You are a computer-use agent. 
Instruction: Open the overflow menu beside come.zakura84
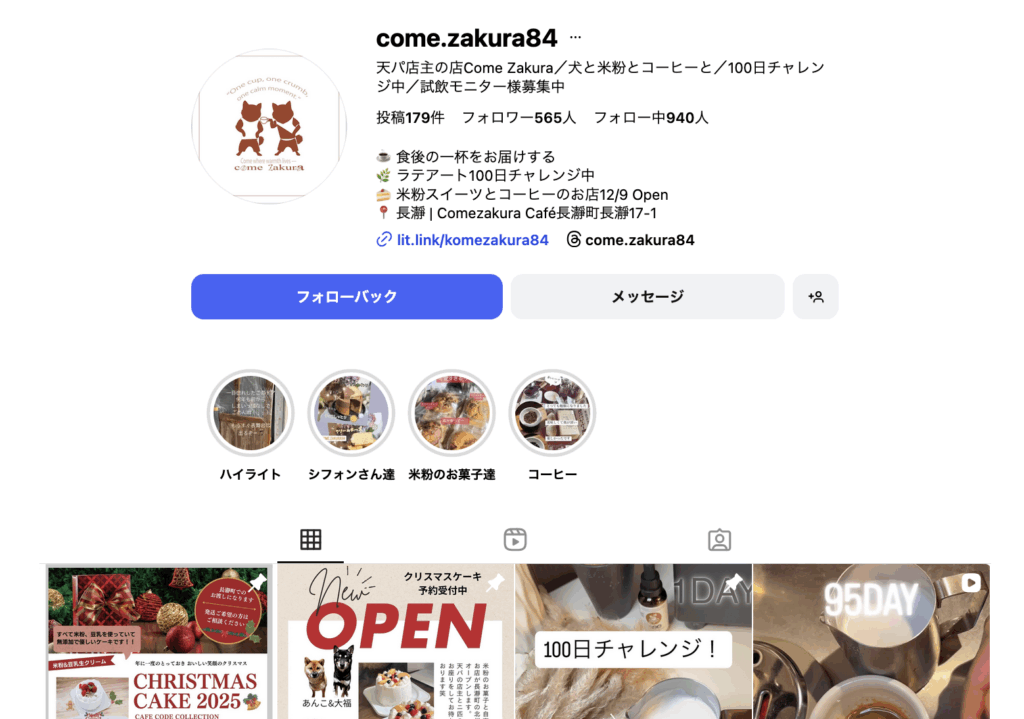click(x=575, y=38)
